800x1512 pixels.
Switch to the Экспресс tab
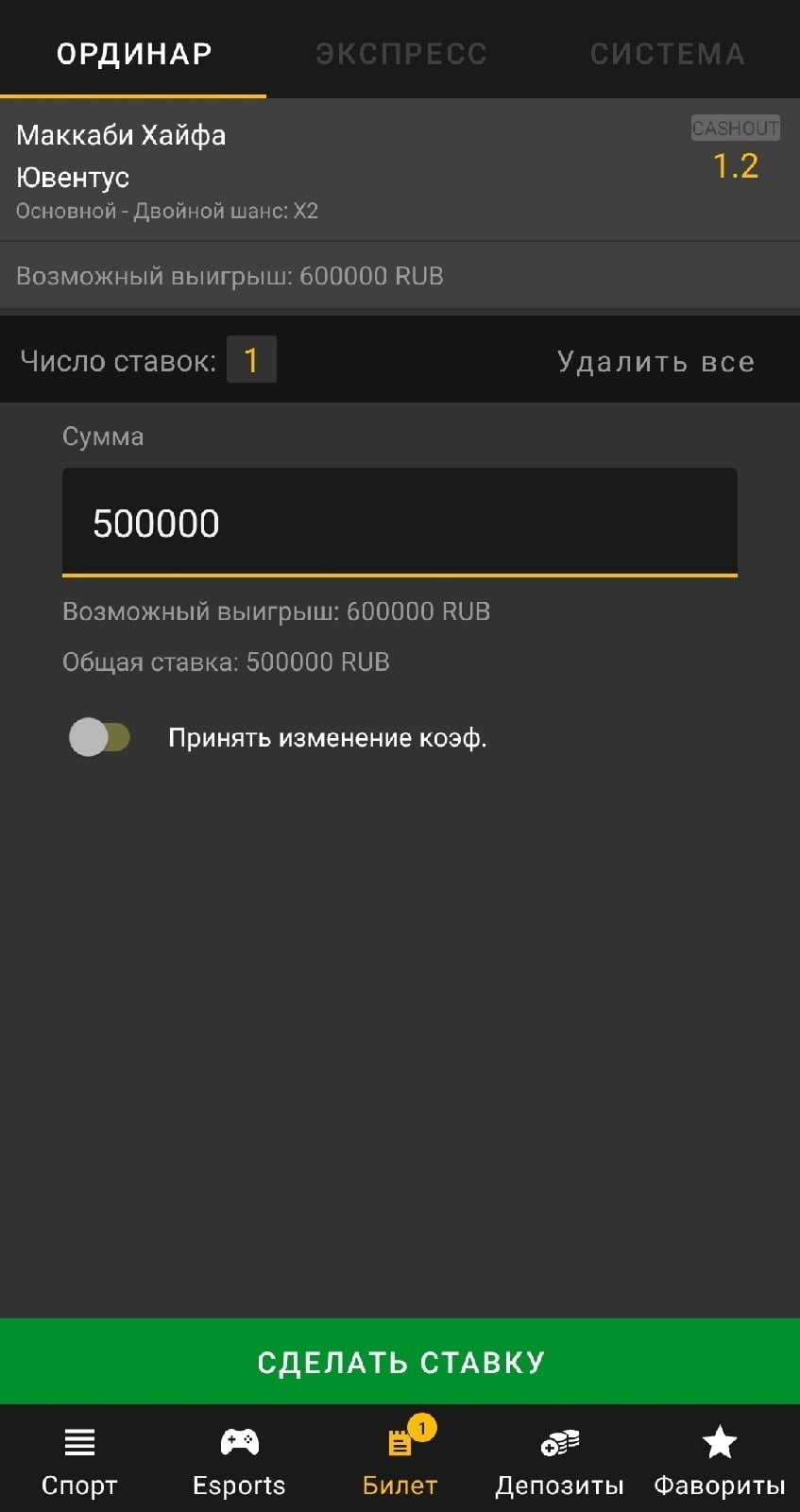400,53
